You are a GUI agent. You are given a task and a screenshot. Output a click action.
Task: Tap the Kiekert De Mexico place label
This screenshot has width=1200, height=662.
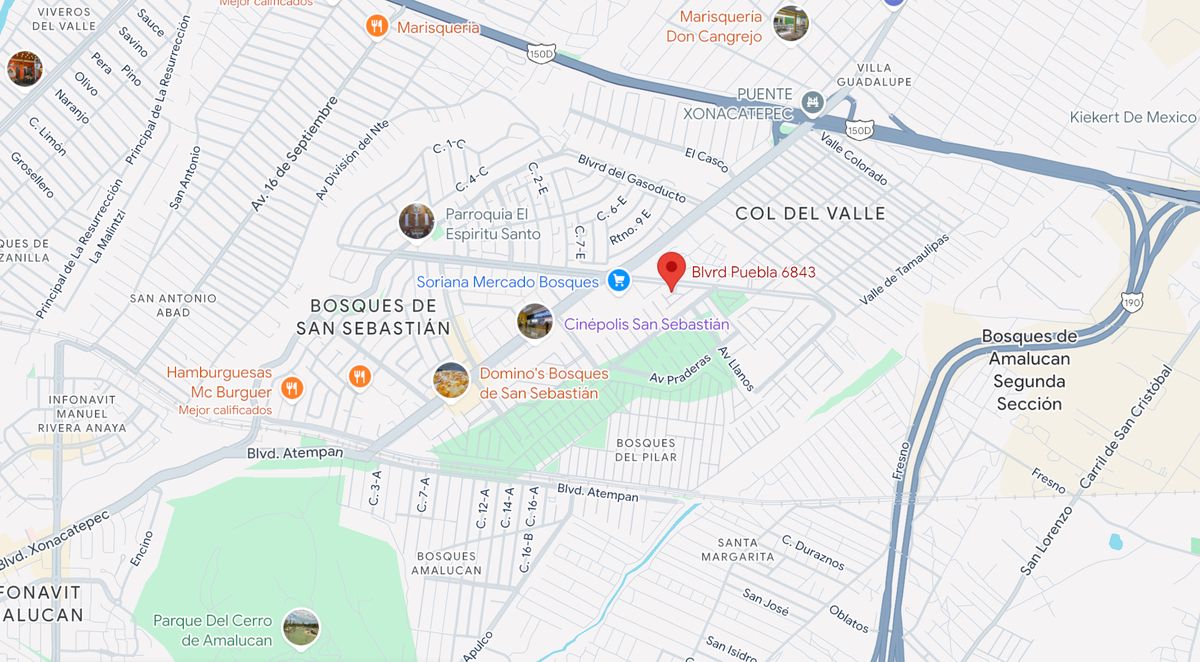click(x=1132, y=117)
